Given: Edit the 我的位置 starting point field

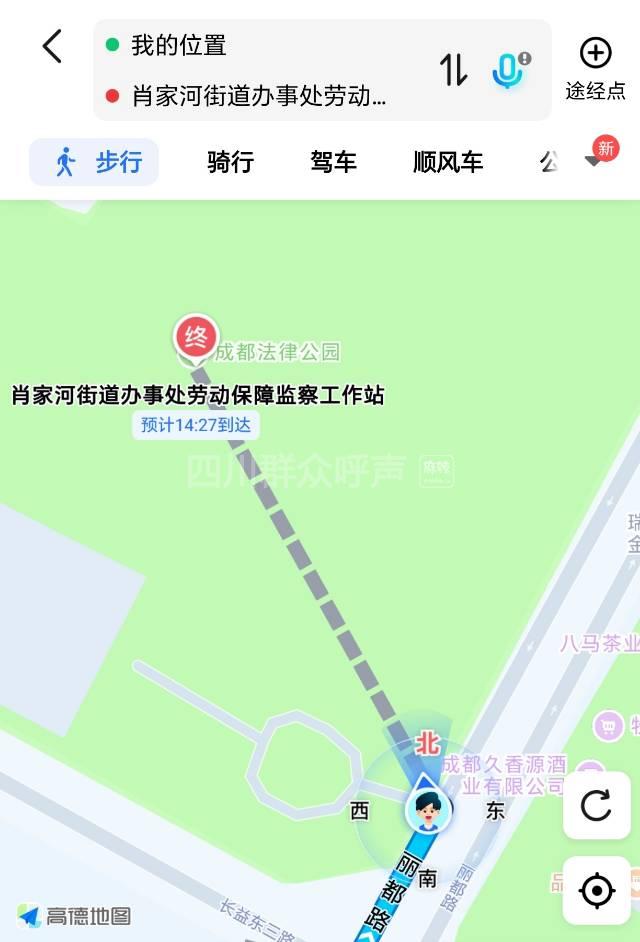Looking at the screenshot, I should (260, 45).
